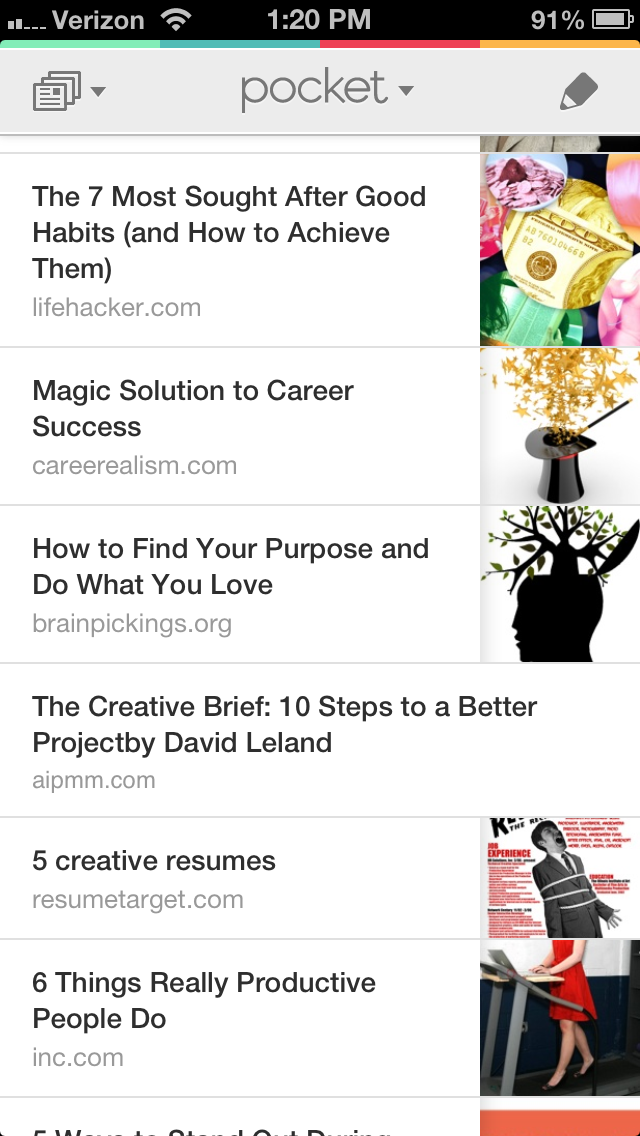
Task: Open the content type filter dropdown
Action: [x=68, y=93]
